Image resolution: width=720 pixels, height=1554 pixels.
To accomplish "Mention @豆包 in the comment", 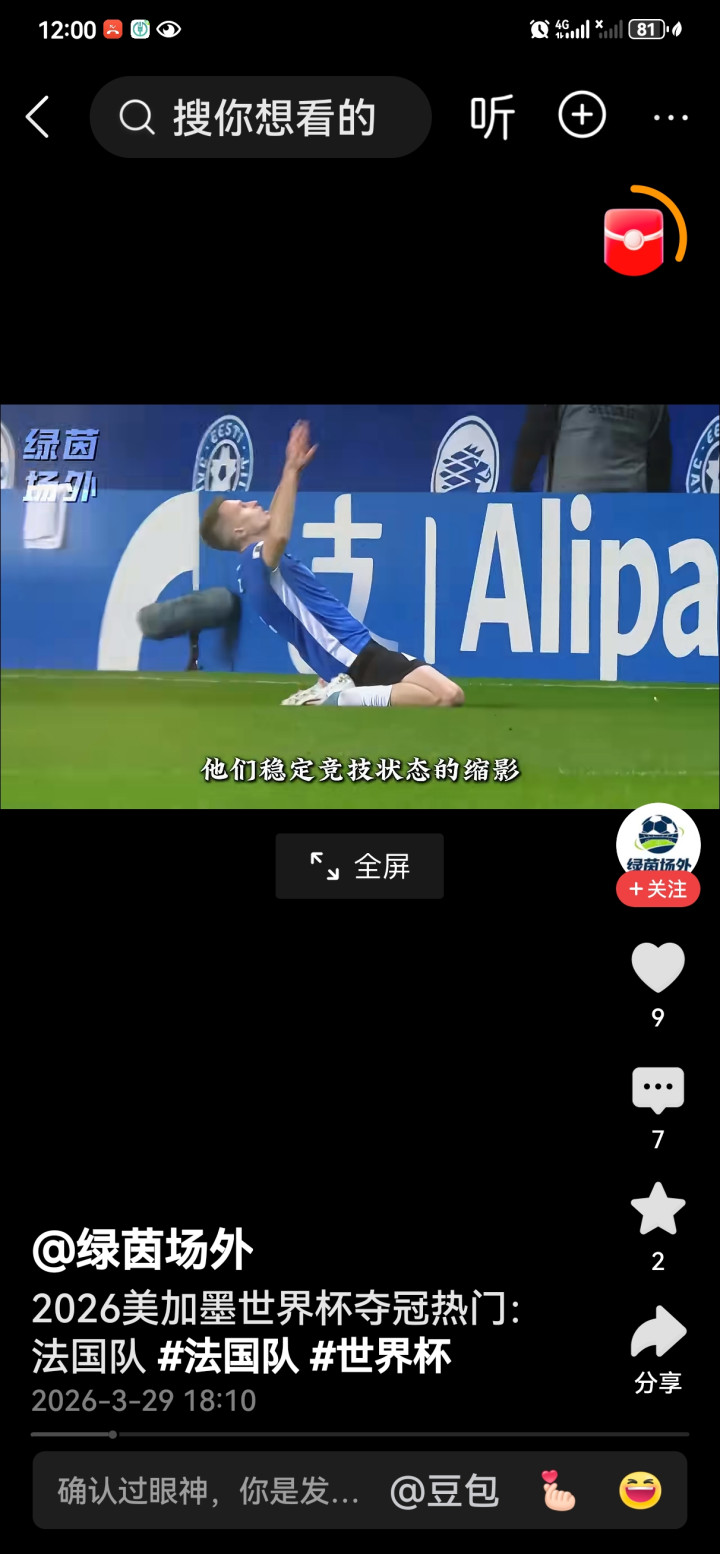I will tap(444, 1491).
